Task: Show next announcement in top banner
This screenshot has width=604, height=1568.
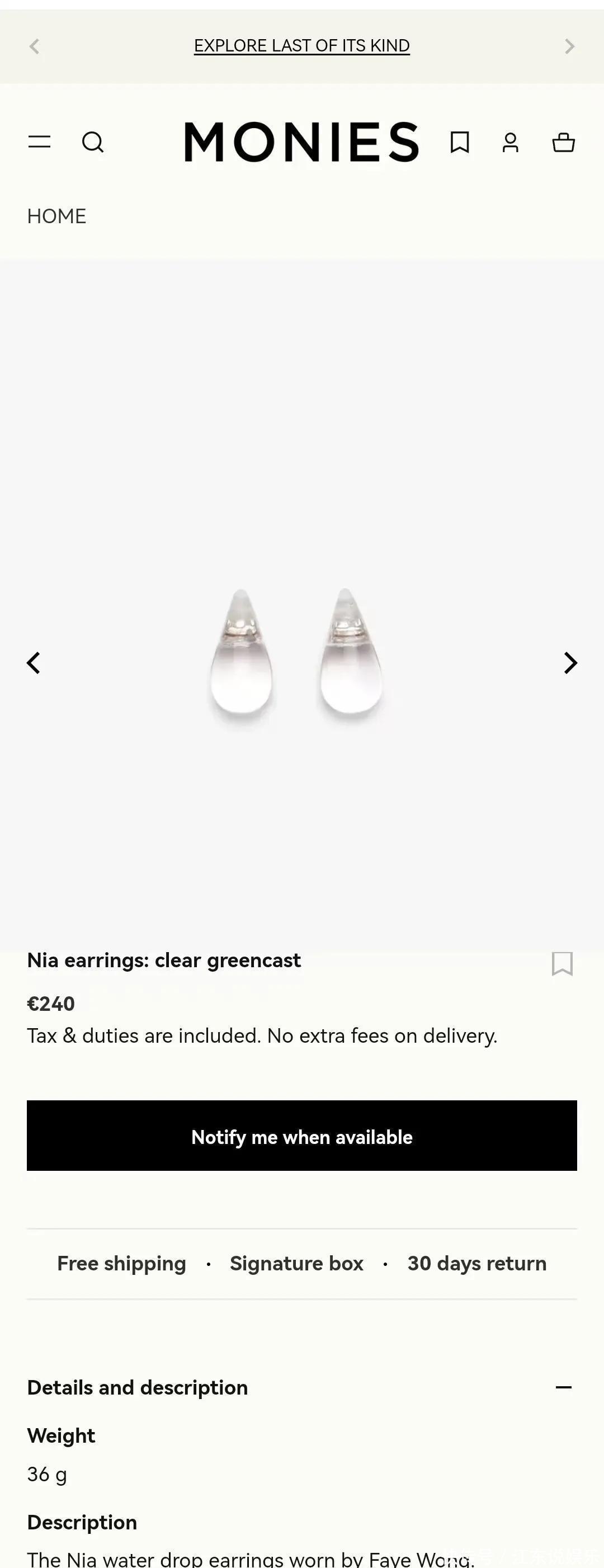Action: 569,46
